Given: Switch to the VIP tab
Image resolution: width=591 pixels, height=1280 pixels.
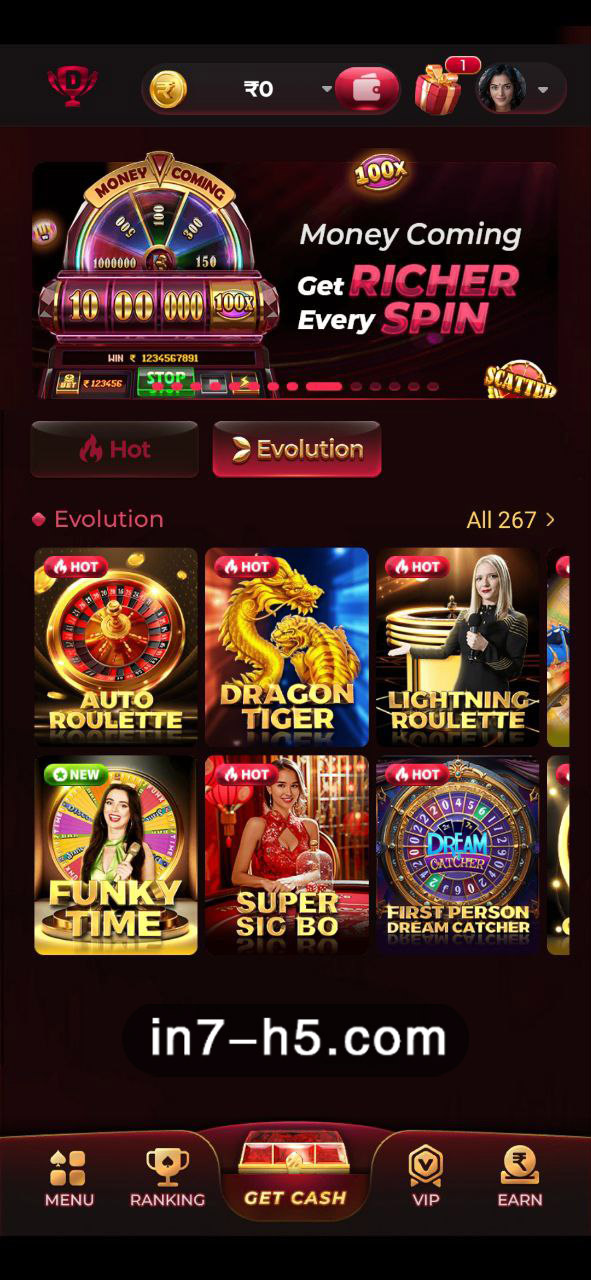Looking at the screenshot, I should coord(426,1178).
